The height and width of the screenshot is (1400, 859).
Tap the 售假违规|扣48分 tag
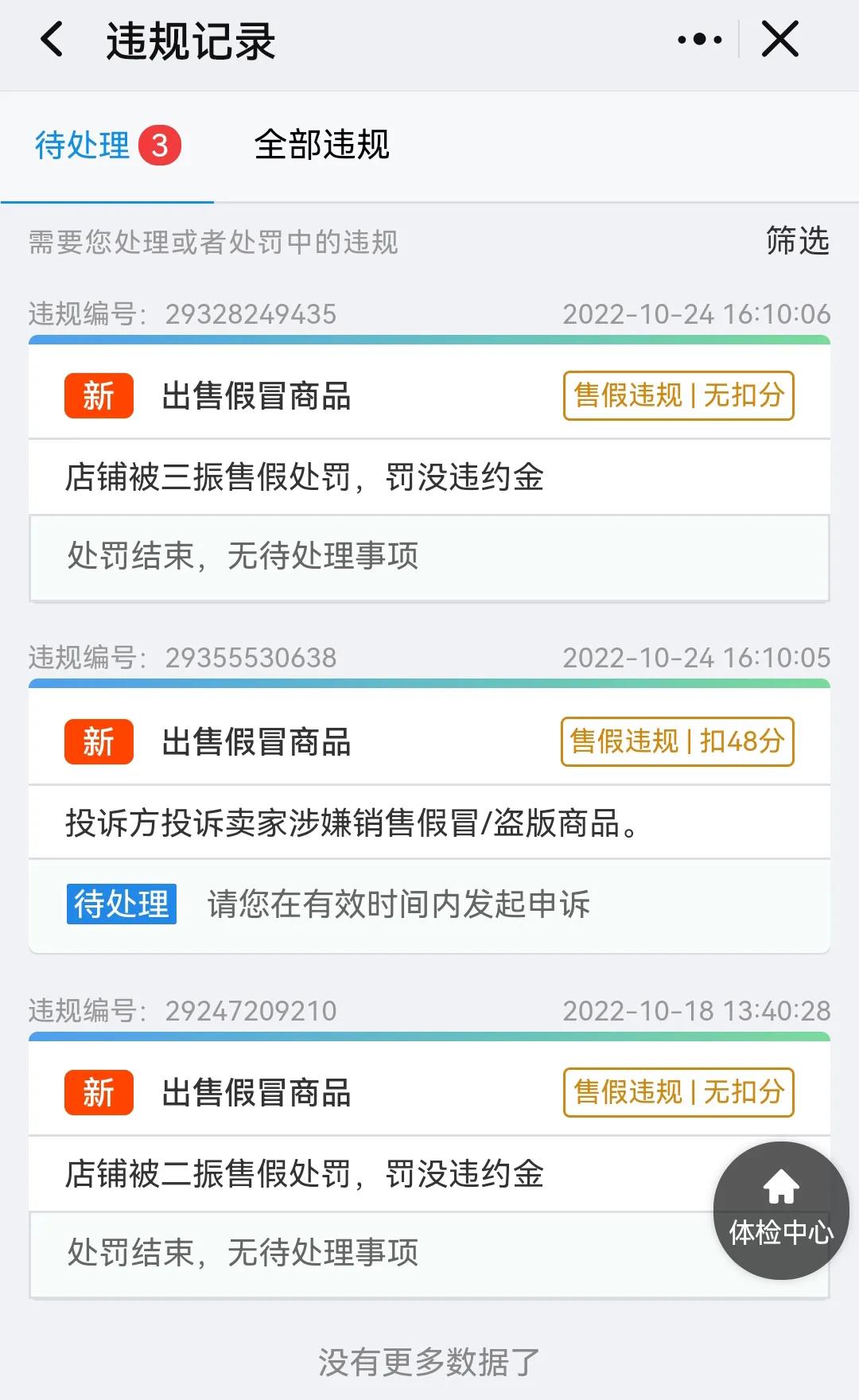click(x=678, y=741)
